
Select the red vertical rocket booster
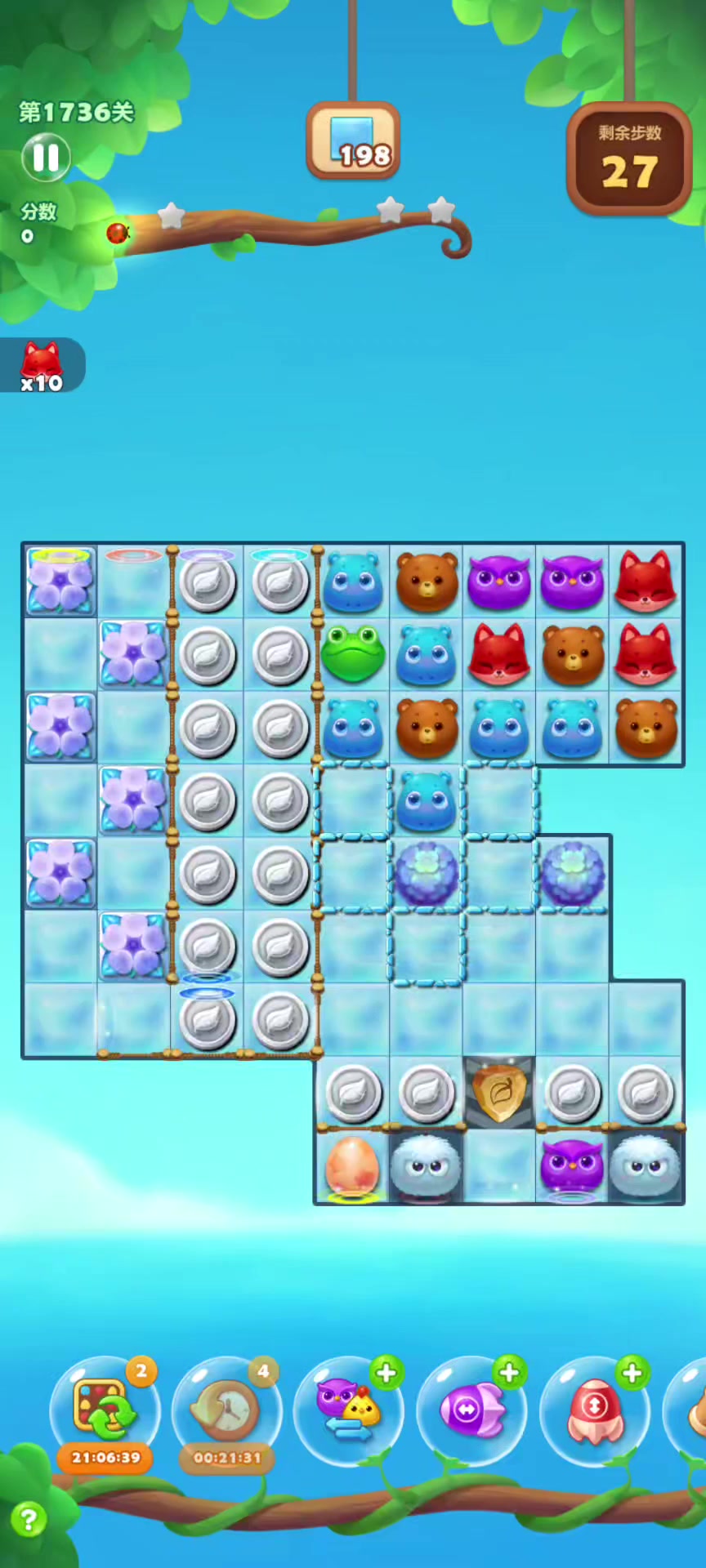click(x=594, y=1408)
